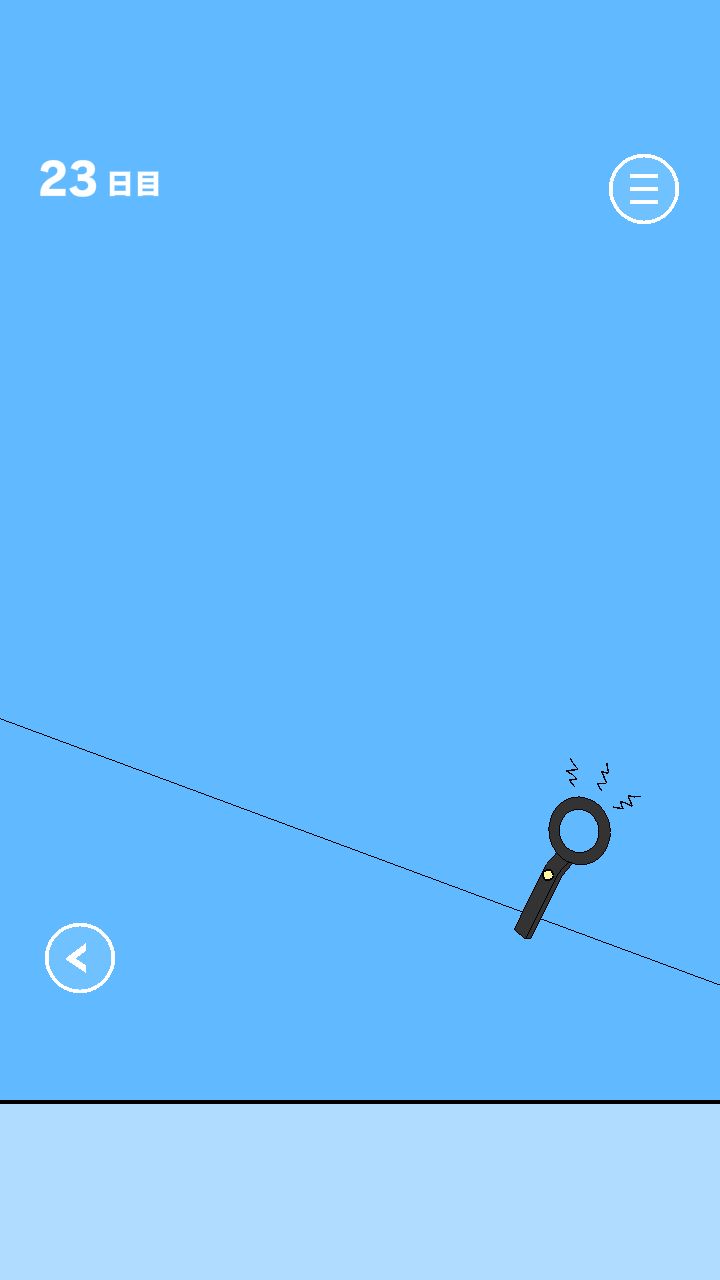Screen dimensions: 720x1280
Task: Select the previous screen arrow control
Action: [79, 957]
